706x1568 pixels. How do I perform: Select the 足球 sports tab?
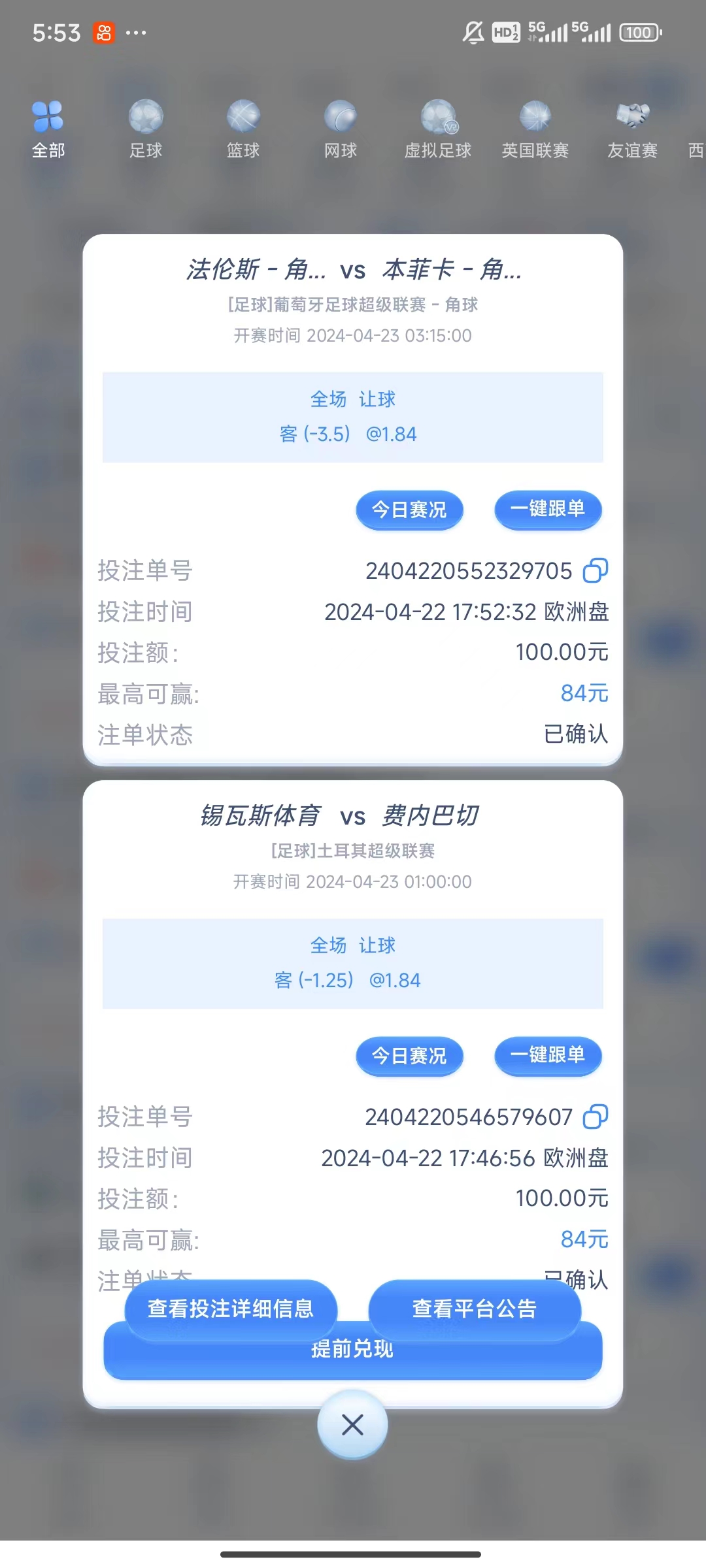pos(145,129)
